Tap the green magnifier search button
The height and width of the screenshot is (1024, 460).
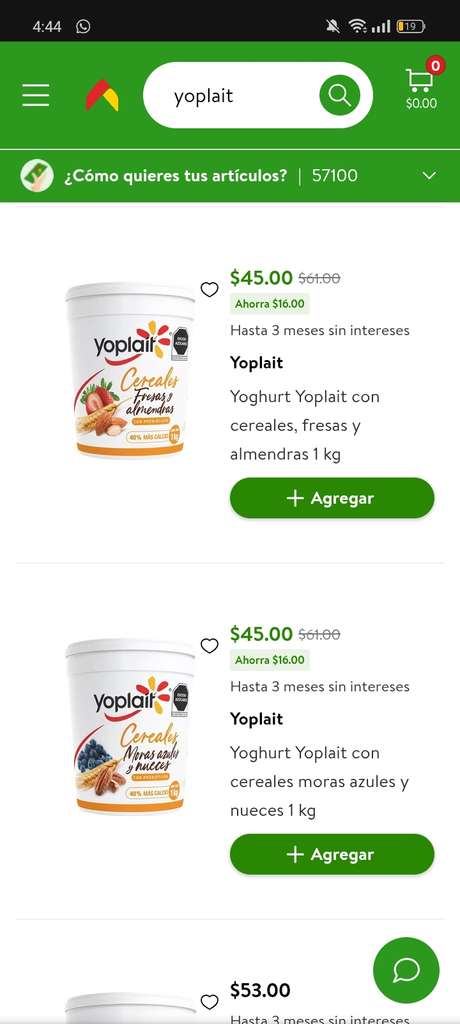[x=340, y=95]
